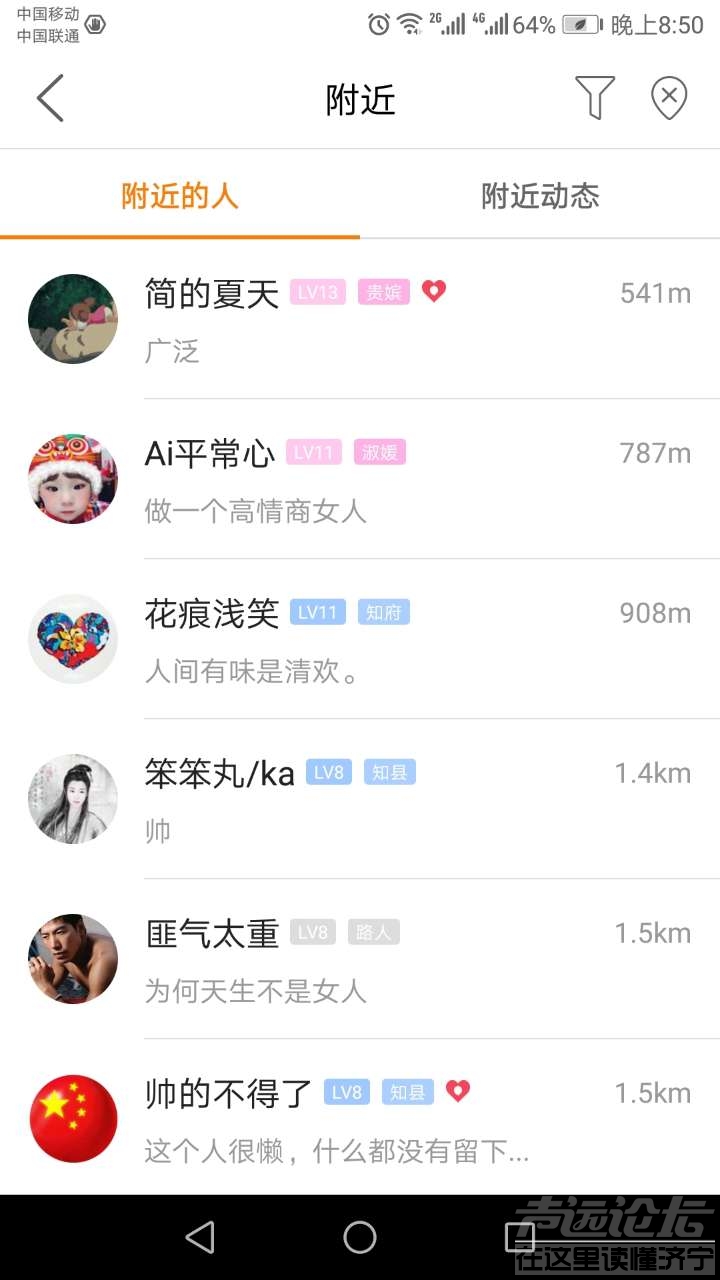Select the 附近的人 tab
720x1280 pixels.
click(180, 196)
